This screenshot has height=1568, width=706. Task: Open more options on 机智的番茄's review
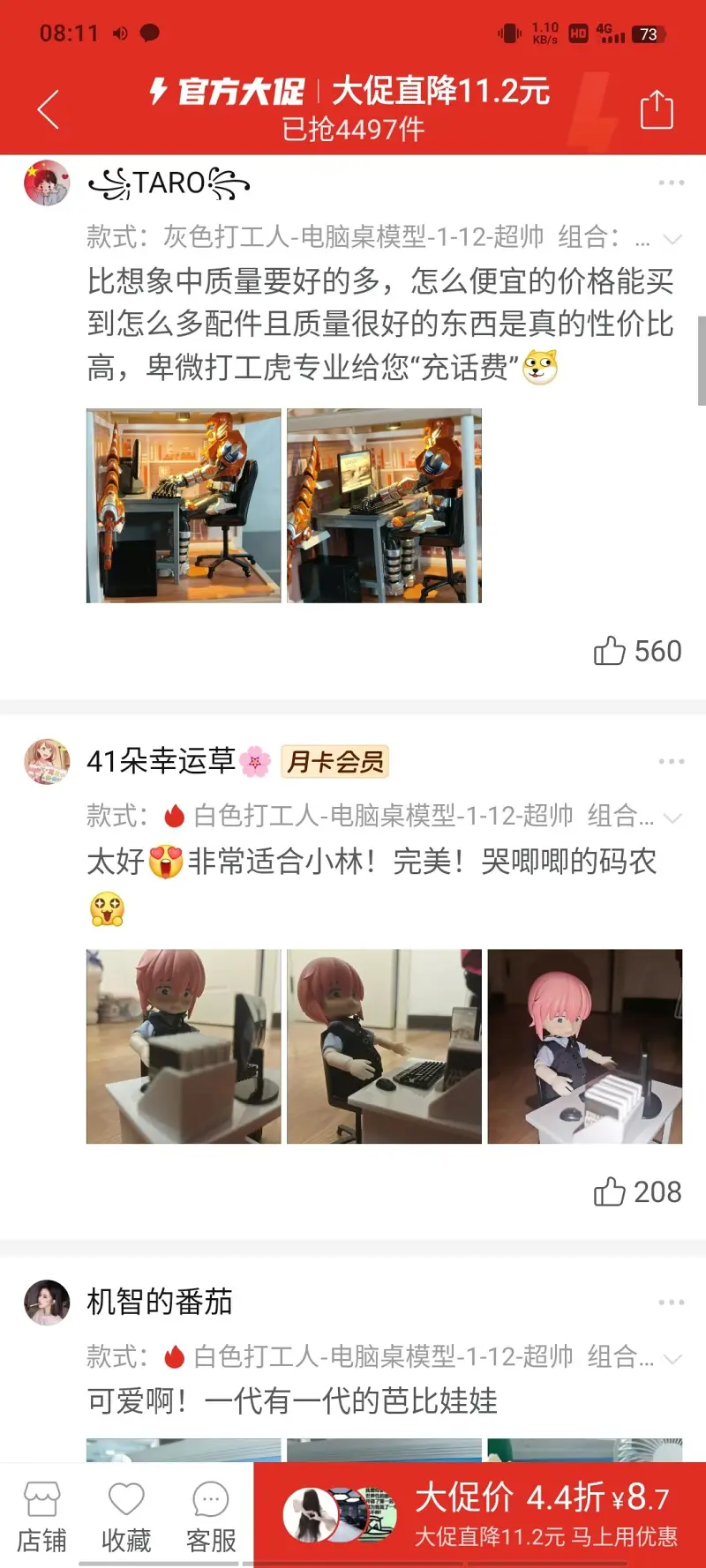pyautogui.click(x=671, y=1302)
